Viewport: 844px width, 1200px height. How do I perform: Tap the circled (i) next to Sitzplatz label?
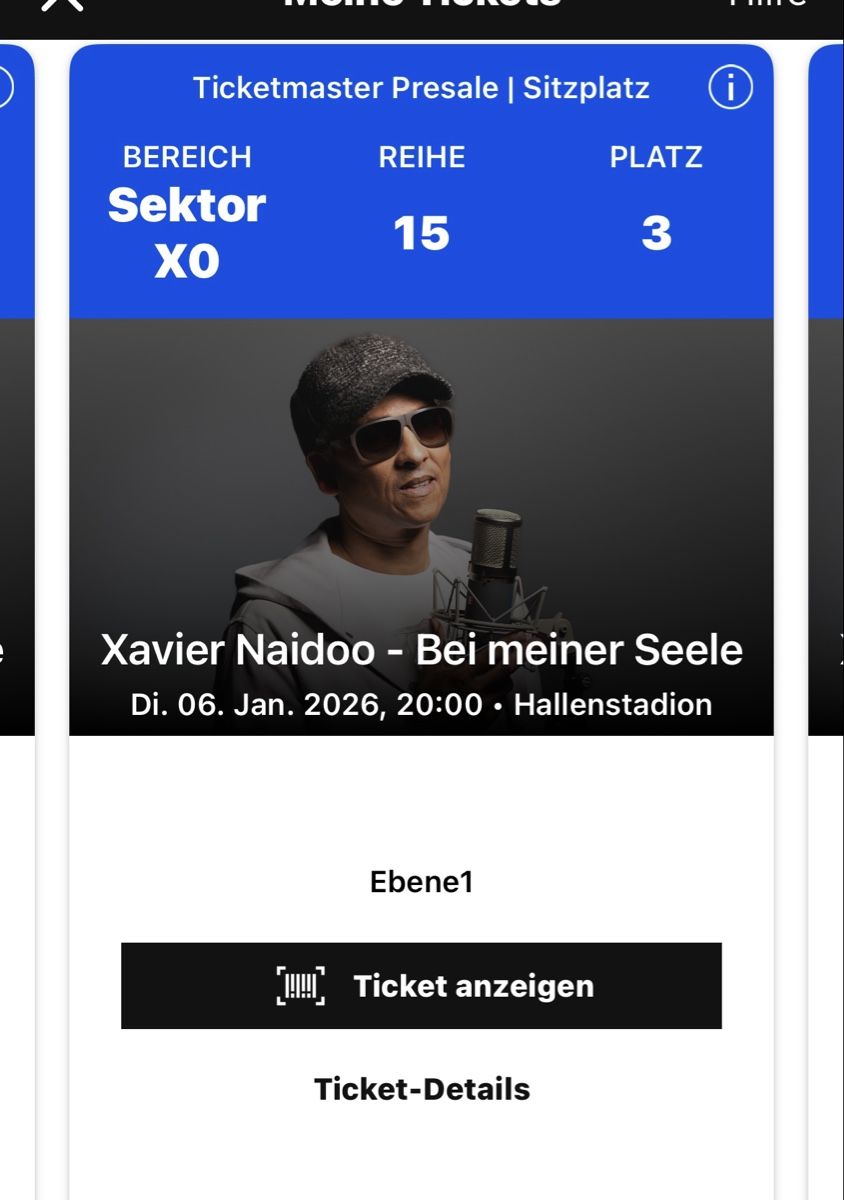coord(729,88)
